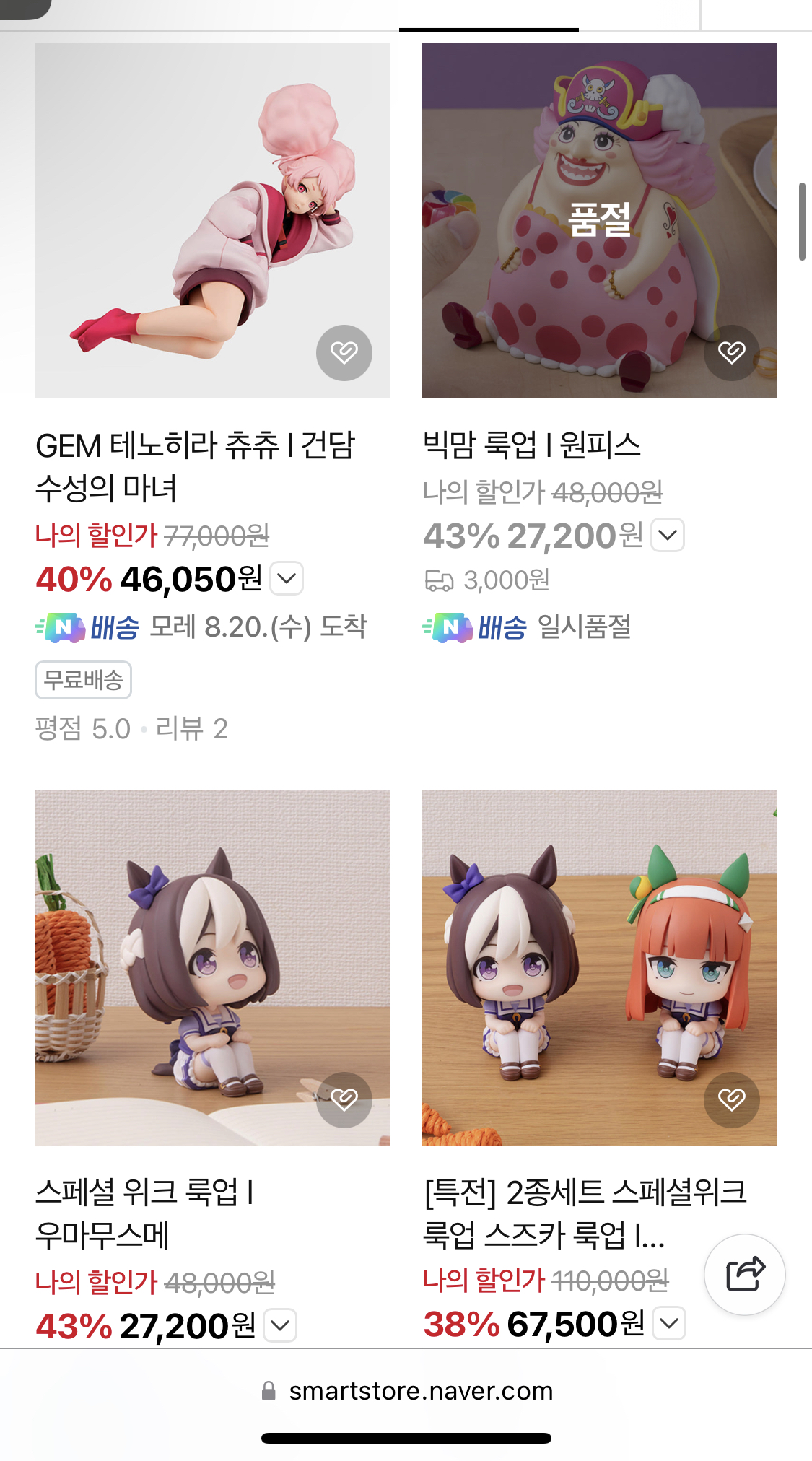Viewport: 812px width, 1461px height.
Task: Expand discount details for the 67,500원 price
Action: [669, 1323]
